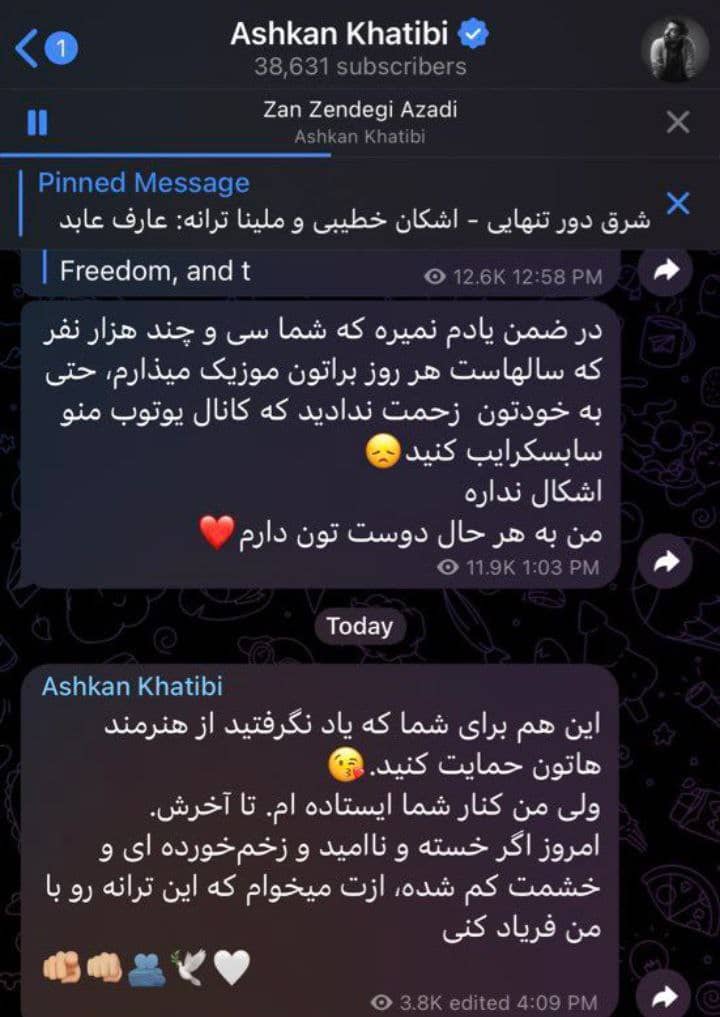720x1017 pixels.
Task: Close the currently playing audio track
Action: coord(678,122)
